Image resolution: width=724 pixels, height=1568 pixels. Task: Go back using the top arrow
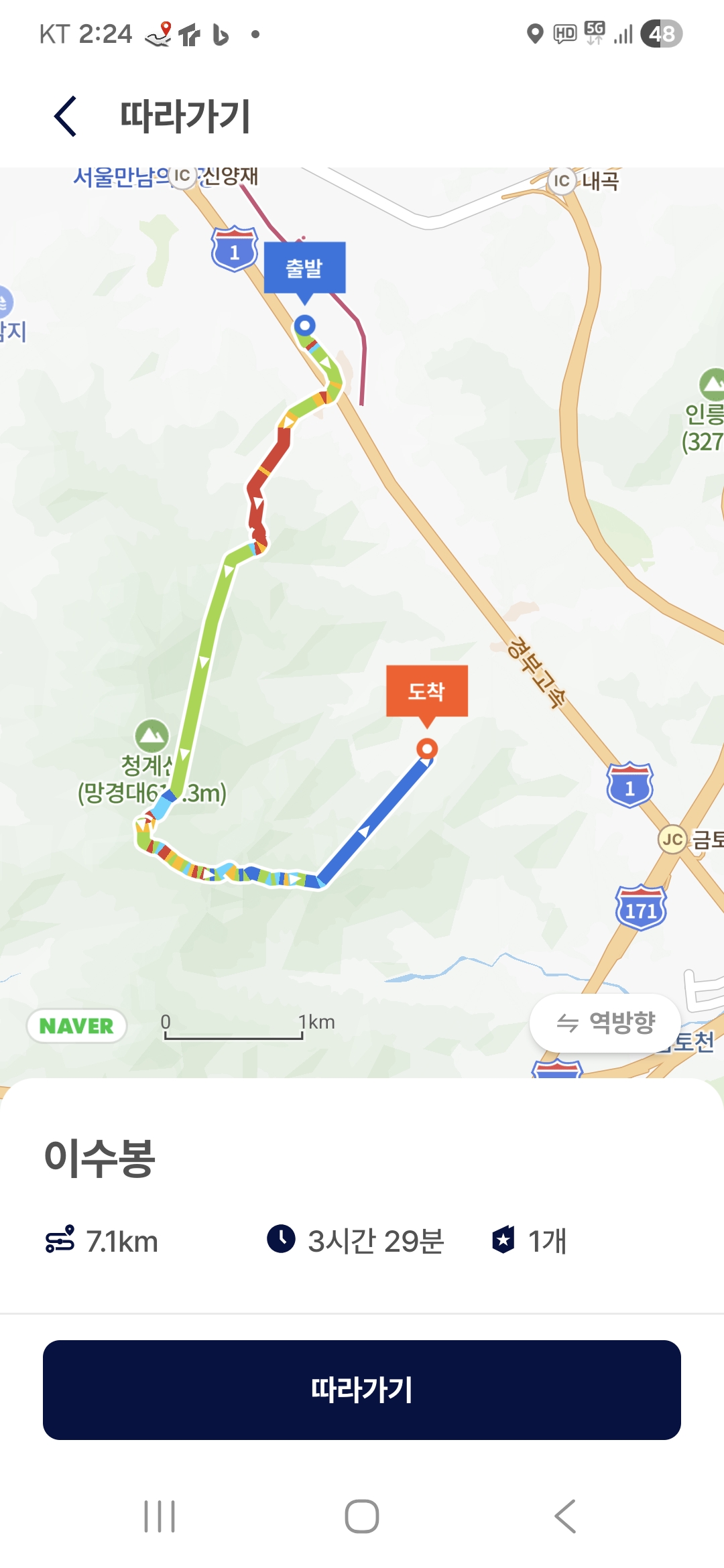click(x=66, y=116)
